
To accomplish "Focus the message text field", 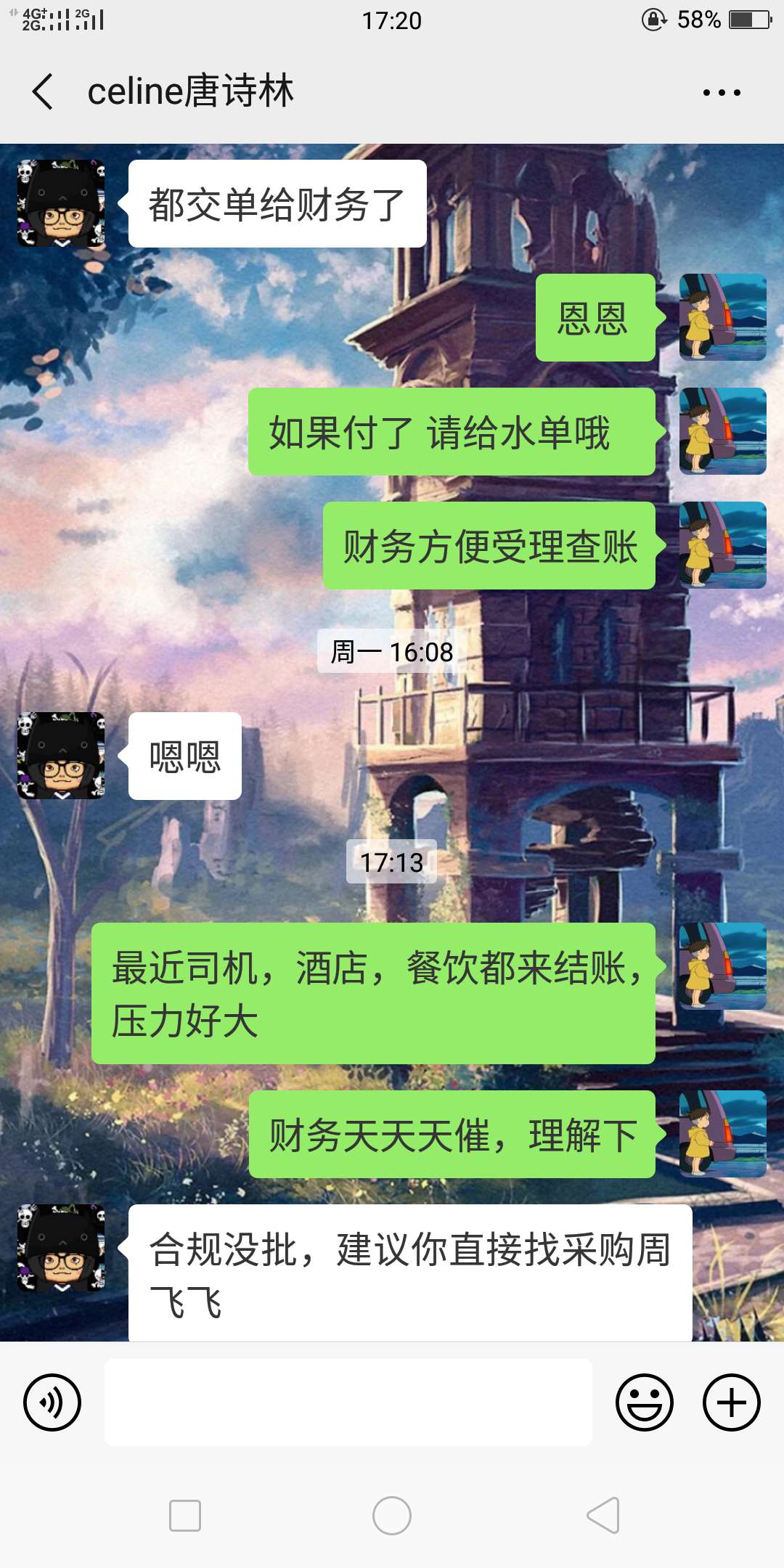I will point(348,1402).
